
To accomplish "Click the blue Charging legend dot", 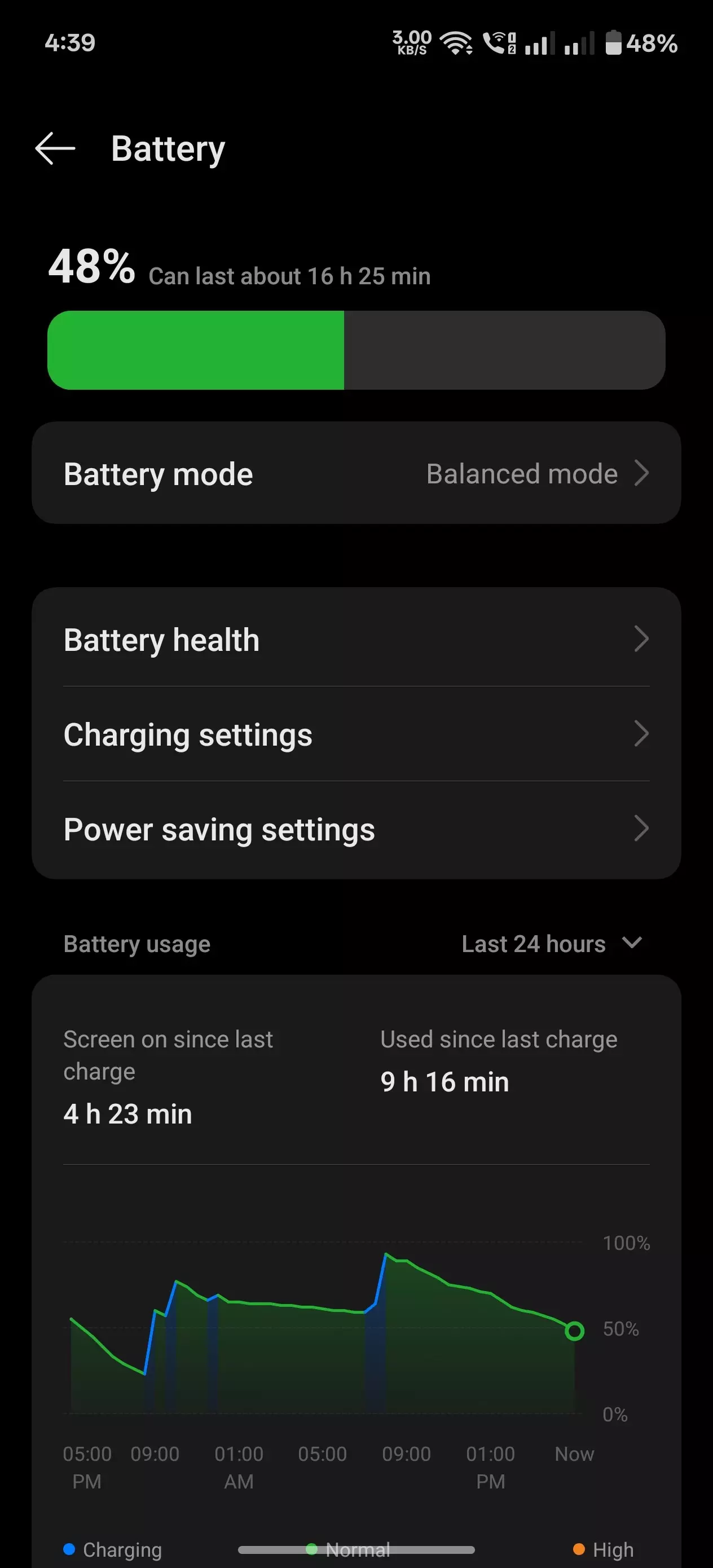I will (69, 1549).
